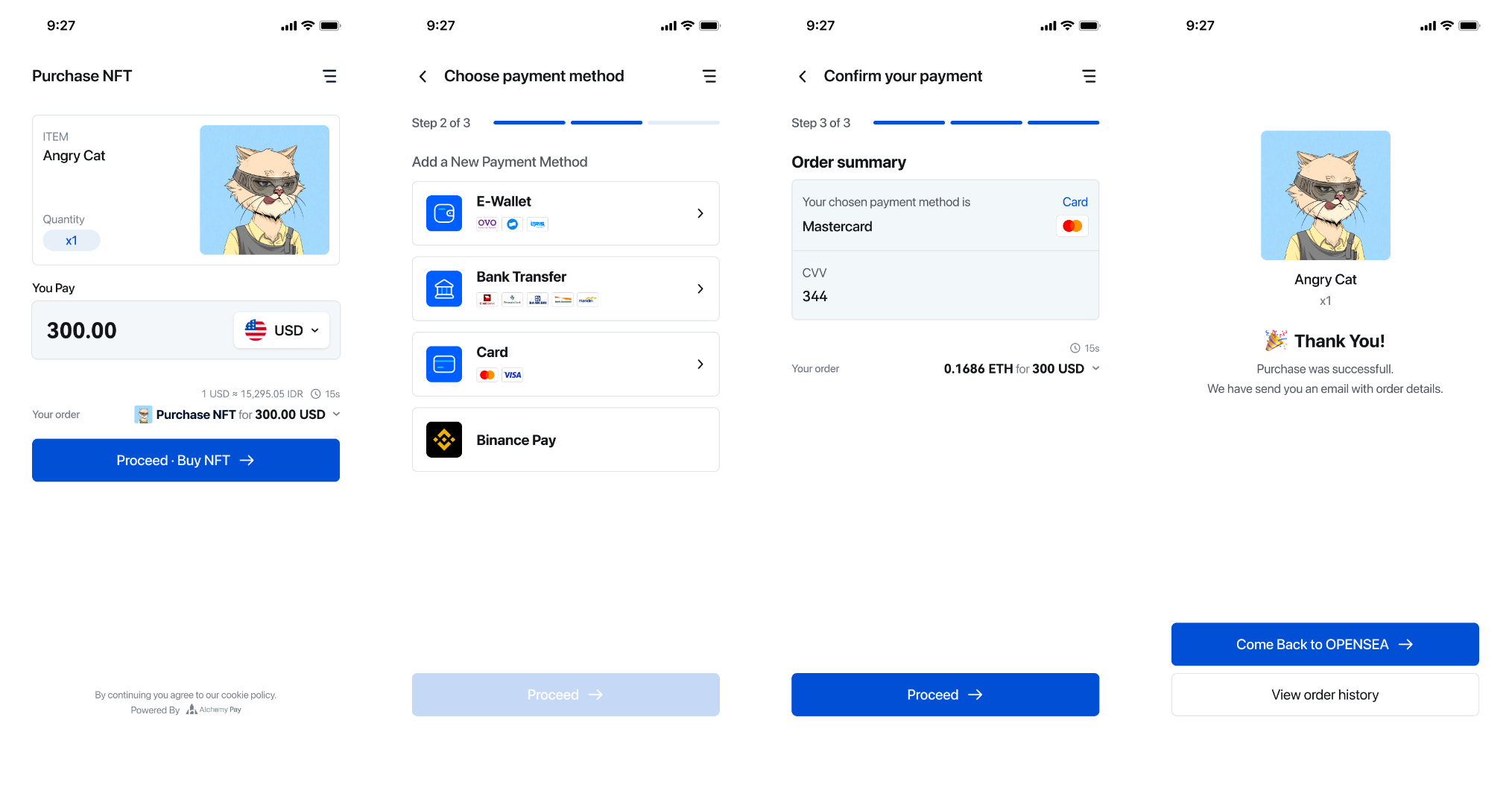The height and width of the screenshot is (808, 1512).
Task: Go back from Choose payment method
Action: point(423,76)
